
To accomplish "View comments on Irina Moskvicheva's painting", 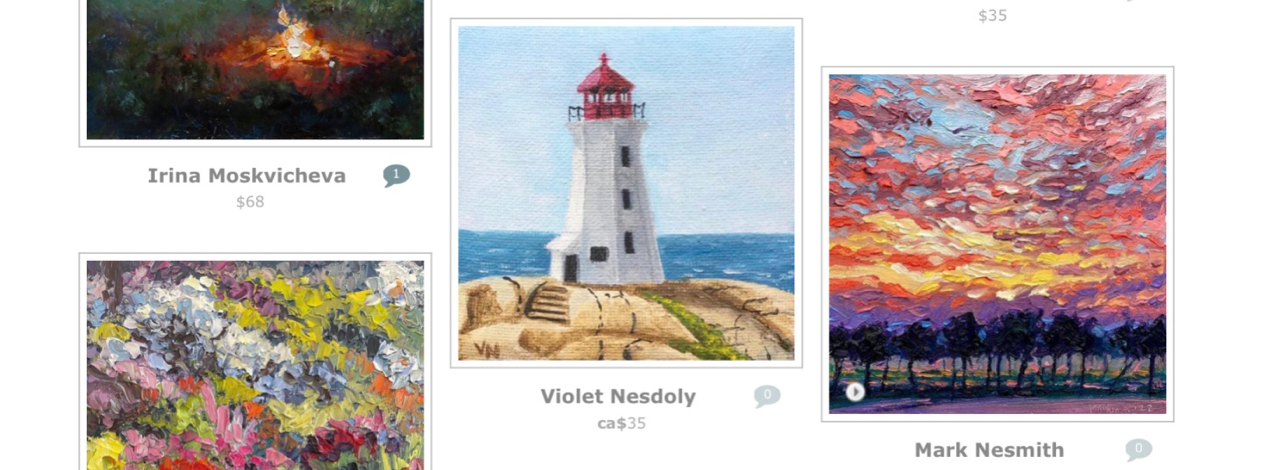I will (396, 176).
